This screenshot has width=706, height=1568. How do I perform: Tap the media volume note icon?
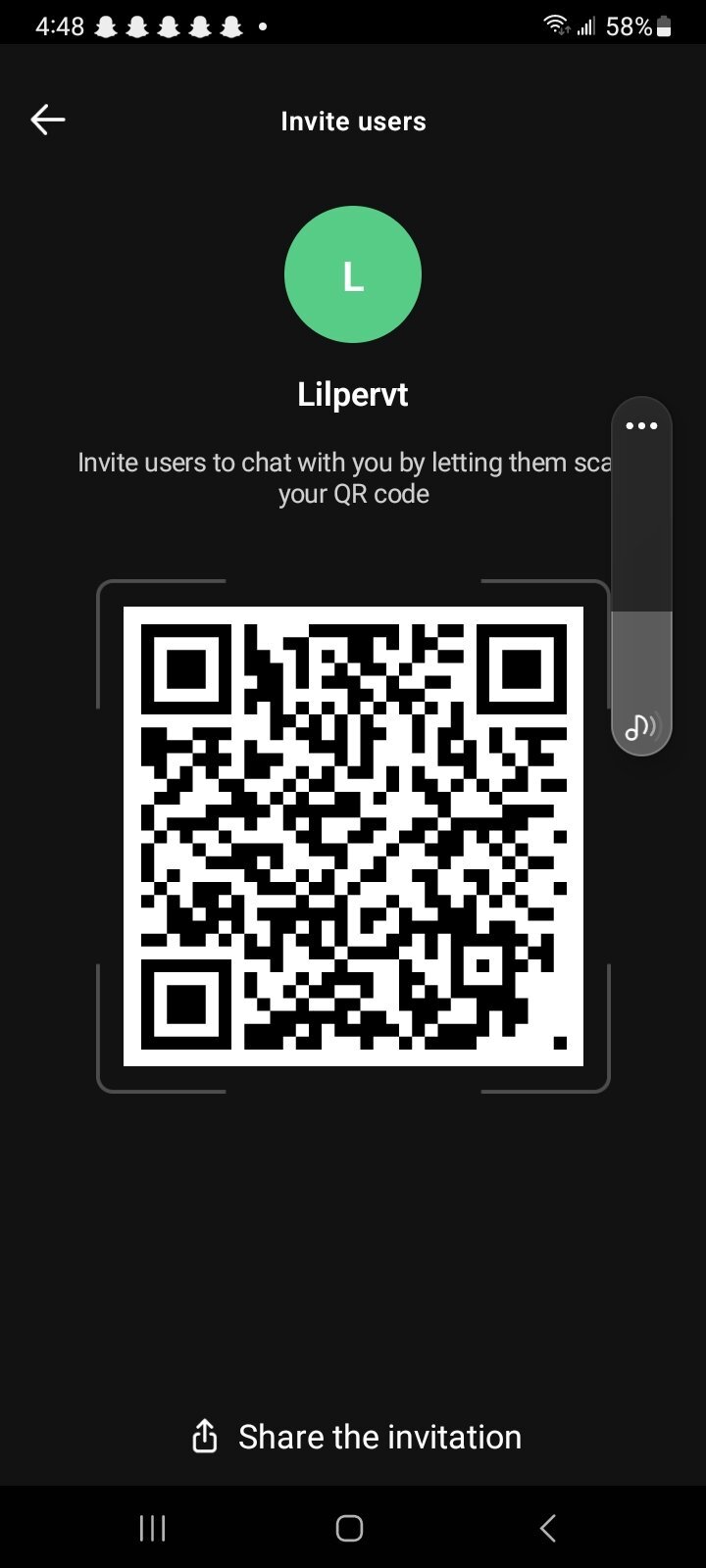(x=641, y=726)
